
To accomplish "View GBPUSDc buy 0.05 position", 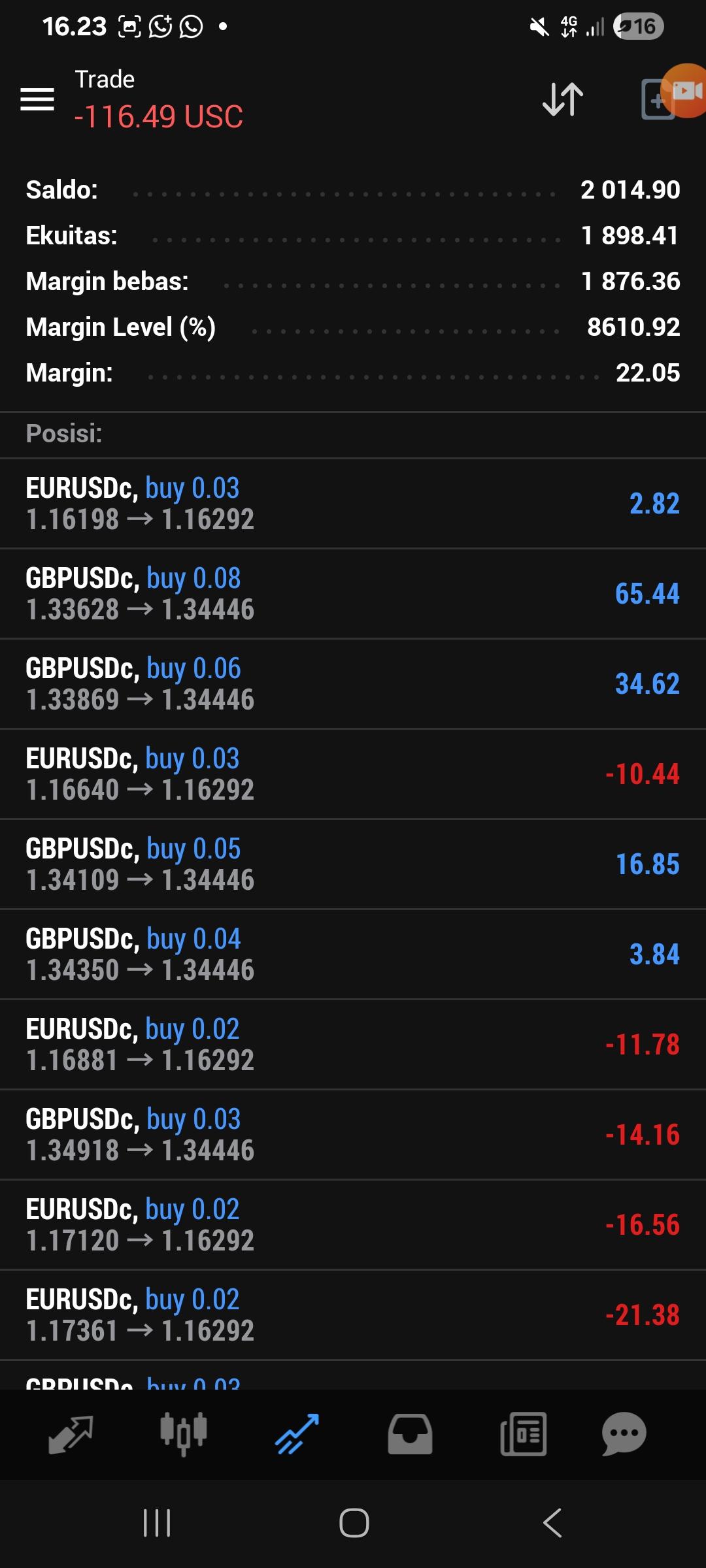I will pyautogui.click(x=353, y=864).
